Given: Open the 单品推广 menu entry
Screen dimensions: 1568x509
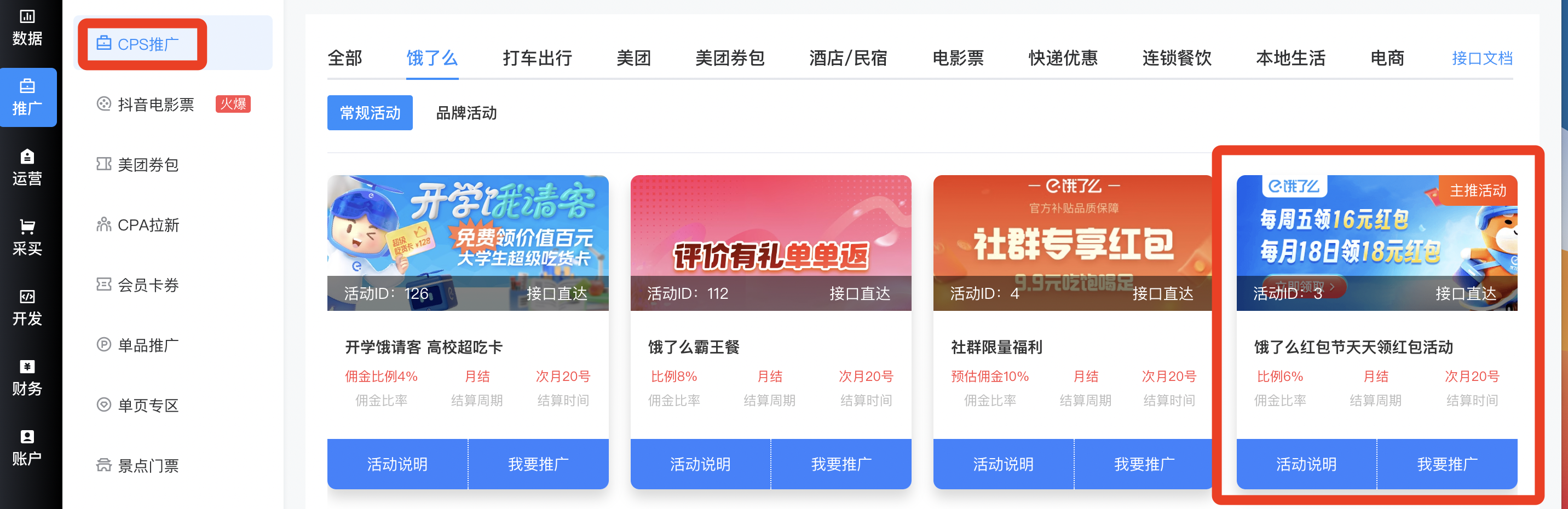Looking at the screenshot, I should 147,345.
